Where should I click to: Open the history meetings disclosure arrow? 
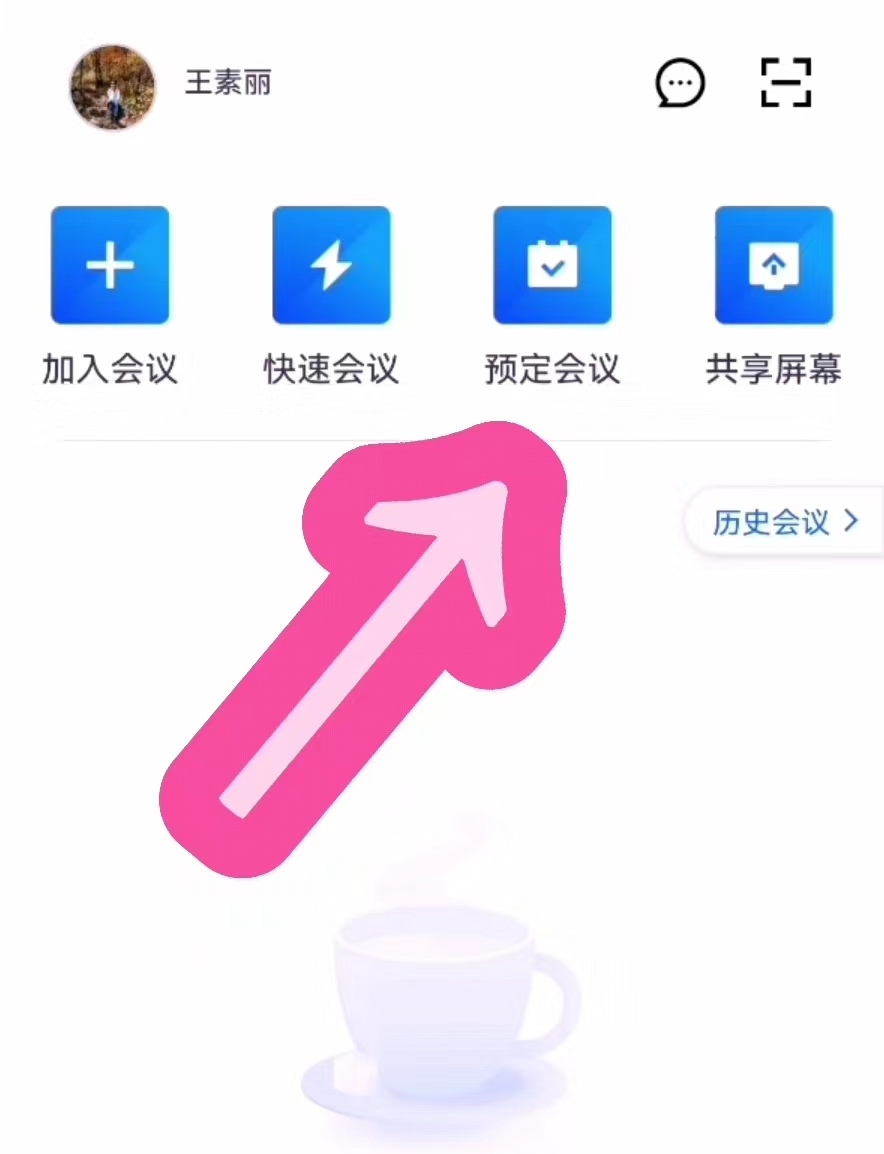pos(851,521)
